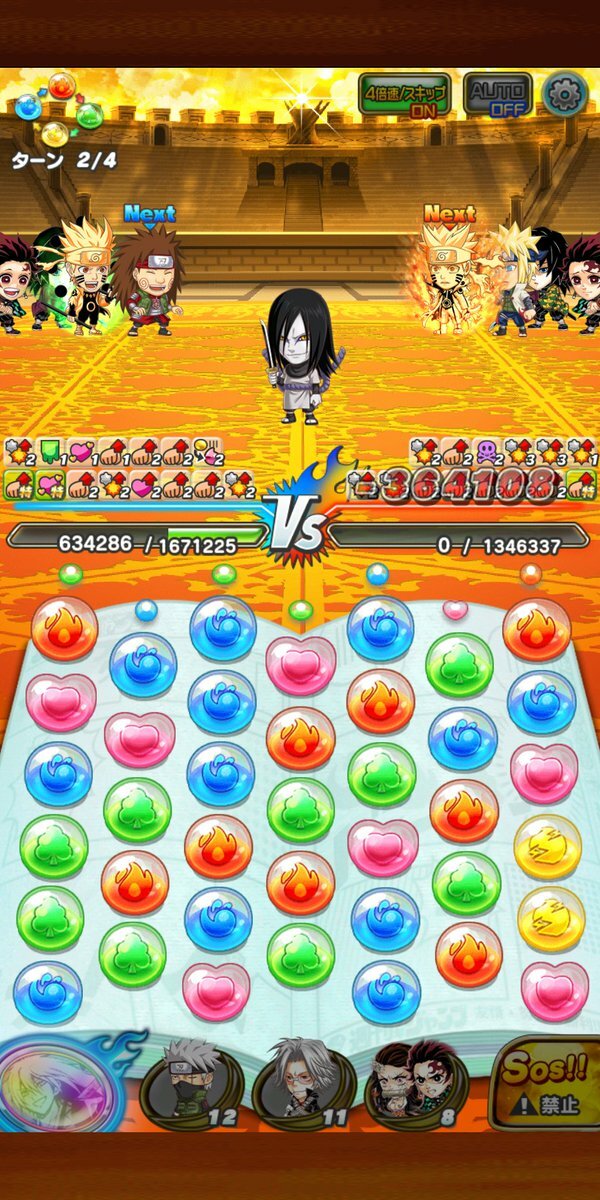Image resolution: width=600 pixels, height=1200 pixels.
Task: Tap the SOS!! button
Action: pyautogui.click(x=545, y=1083)
